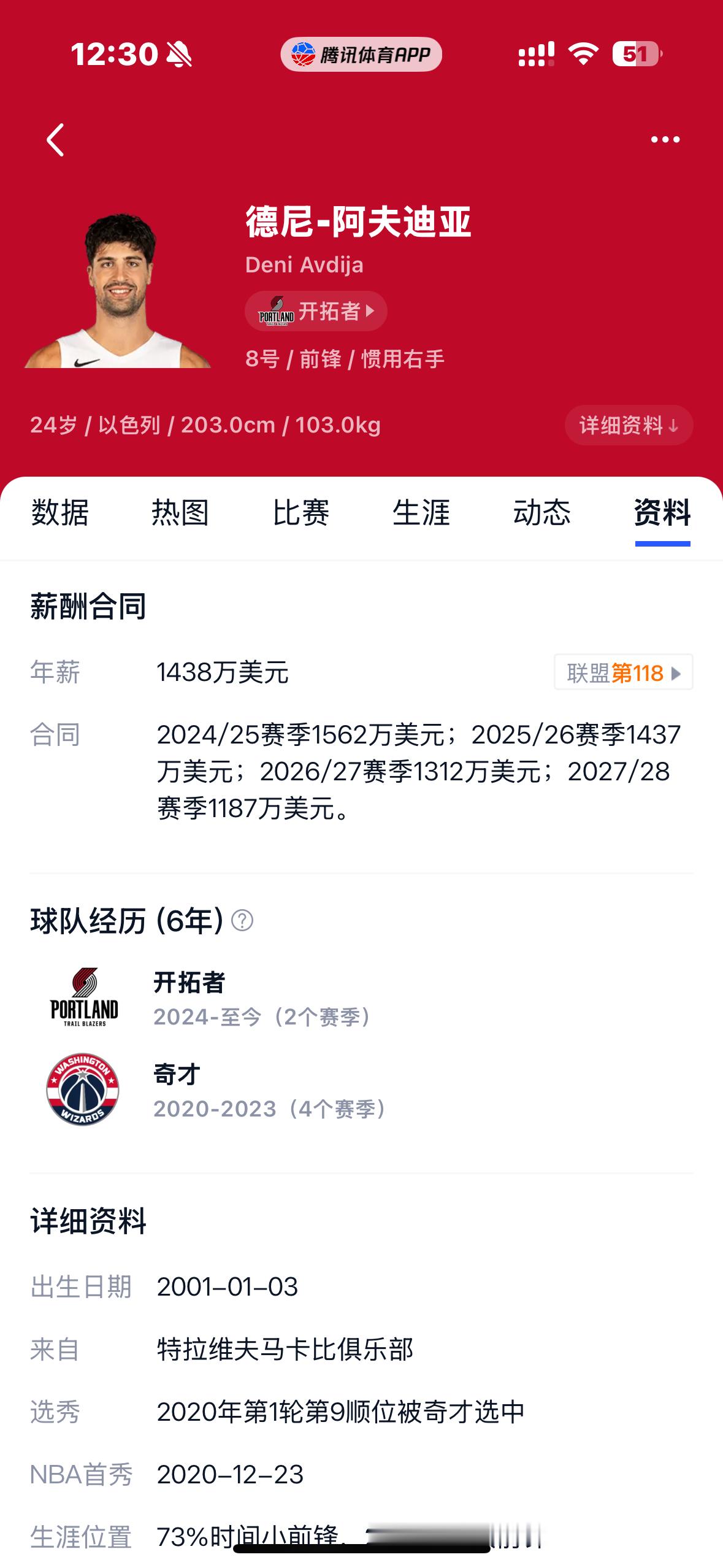The width and height of the screenshot is (723, 1568).
Task: Switch to the 热图 tab
Action: pos(180,513)
